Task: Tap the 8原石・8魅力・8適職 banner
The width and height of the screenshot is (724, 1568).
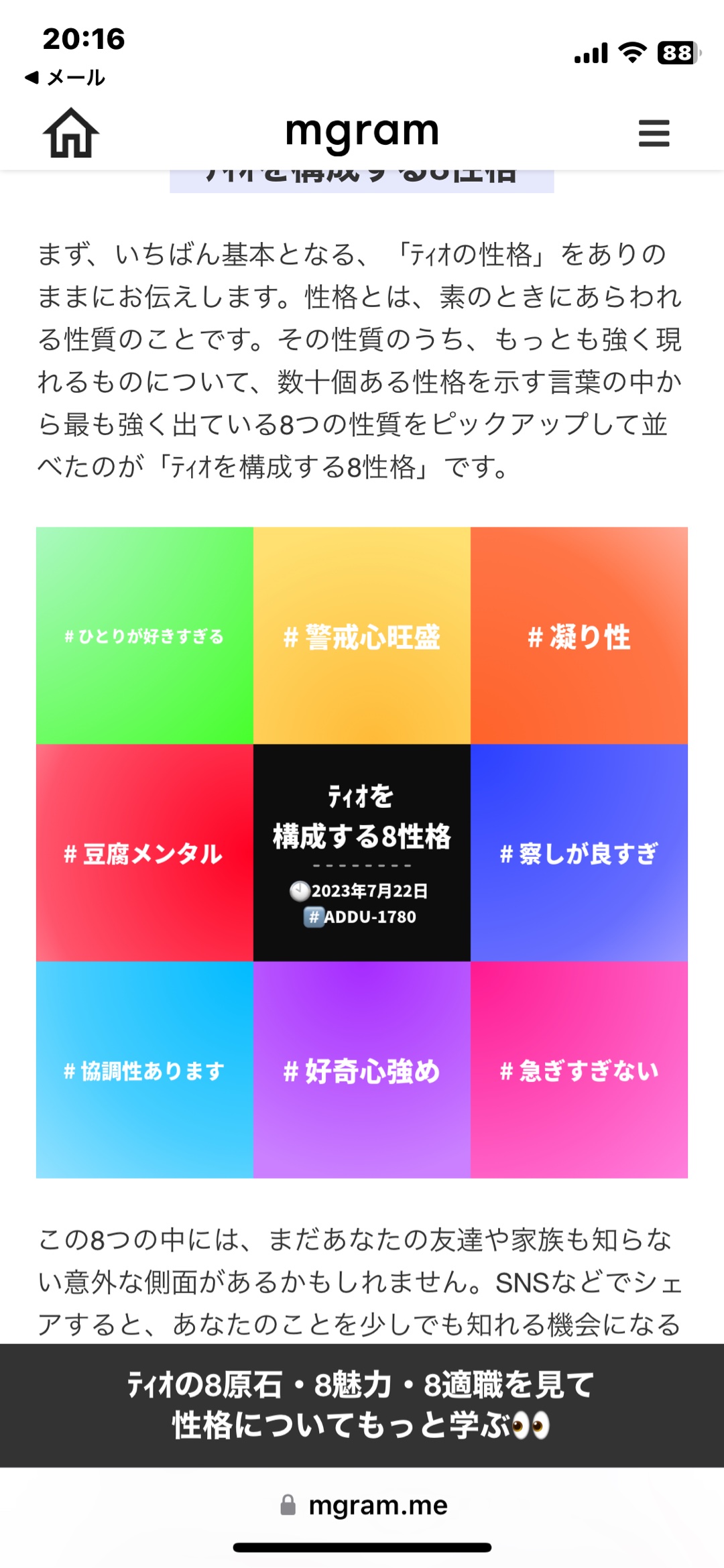Action: tap(362, 1404)
